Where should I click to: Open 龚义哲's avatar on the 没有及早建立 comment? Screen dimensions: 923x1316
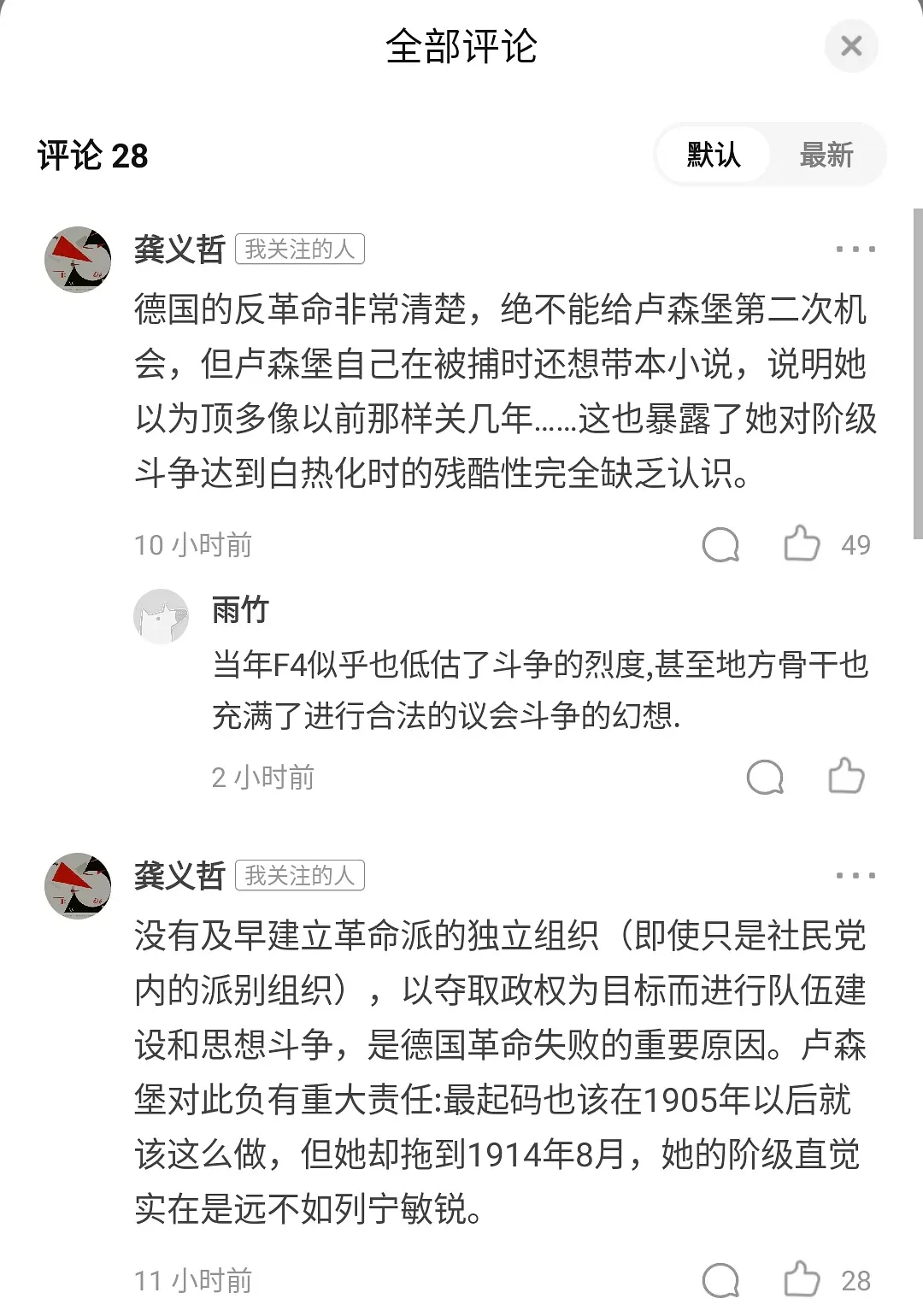click(x=78, y=885)
